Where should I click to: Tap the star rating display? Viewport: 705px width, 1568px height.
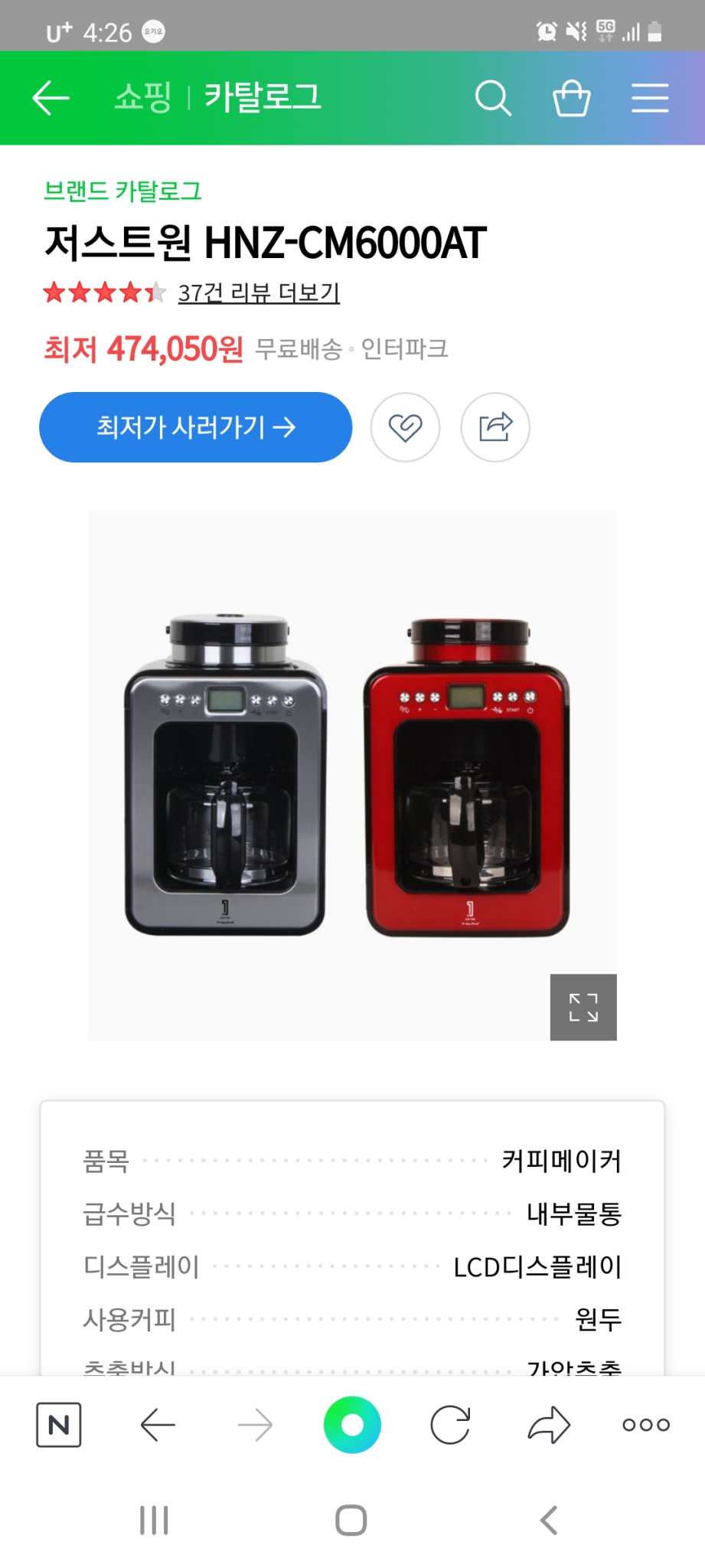tap(103, 292)
